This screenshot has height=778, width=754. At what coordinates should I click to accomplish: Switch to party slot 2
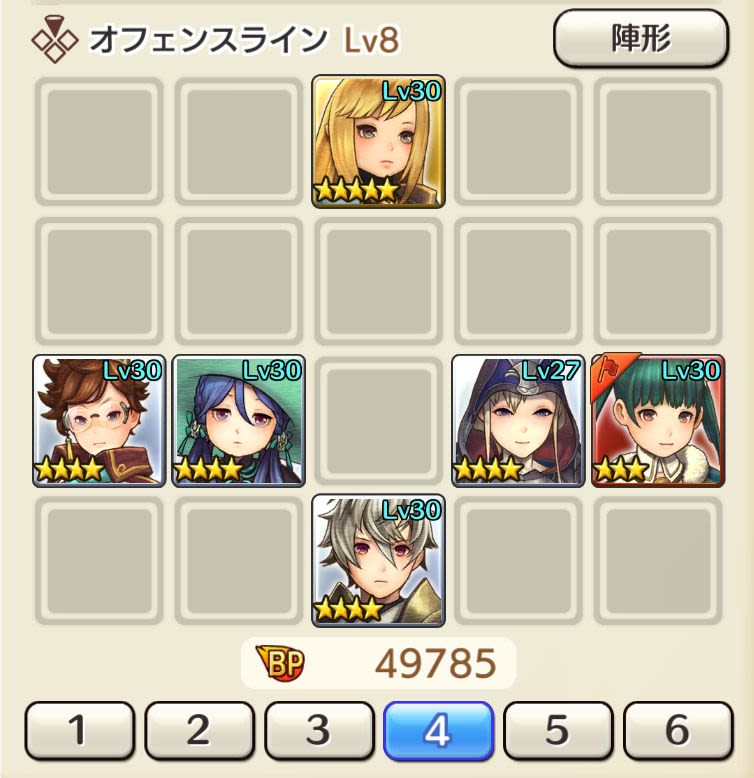pyautogui.click(x=199, y=731)
